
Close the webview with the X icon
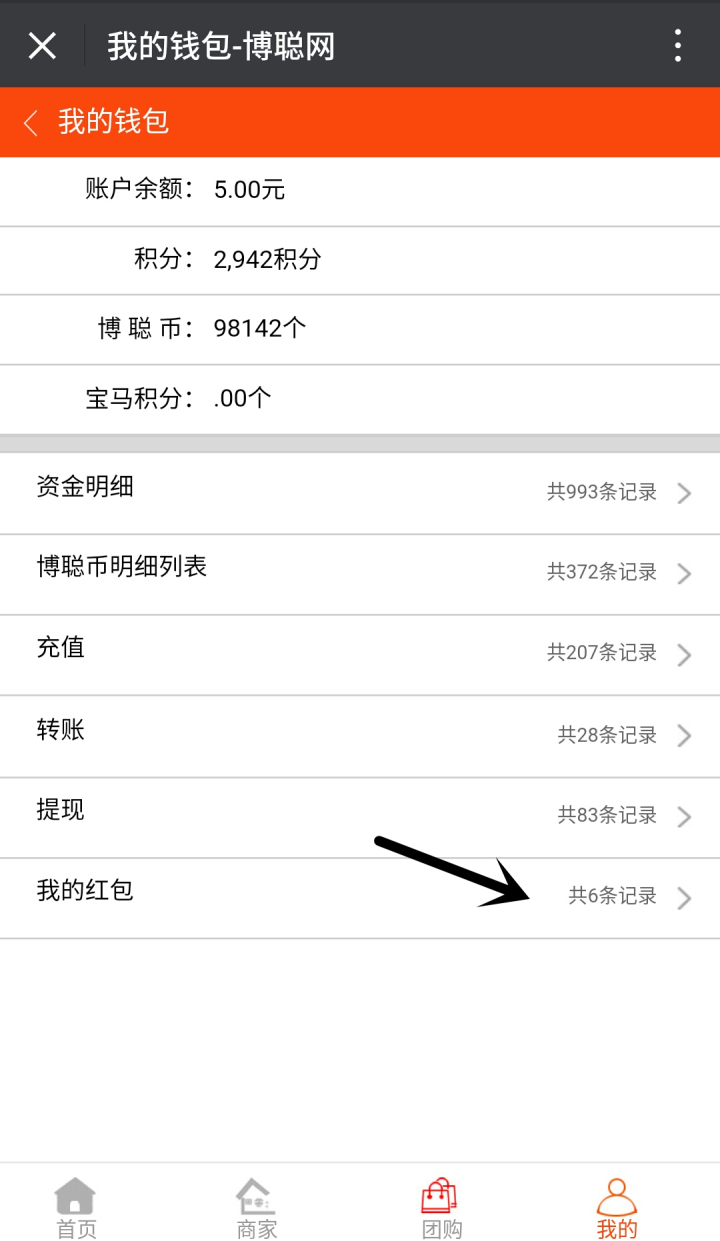(x=42, y=45)
